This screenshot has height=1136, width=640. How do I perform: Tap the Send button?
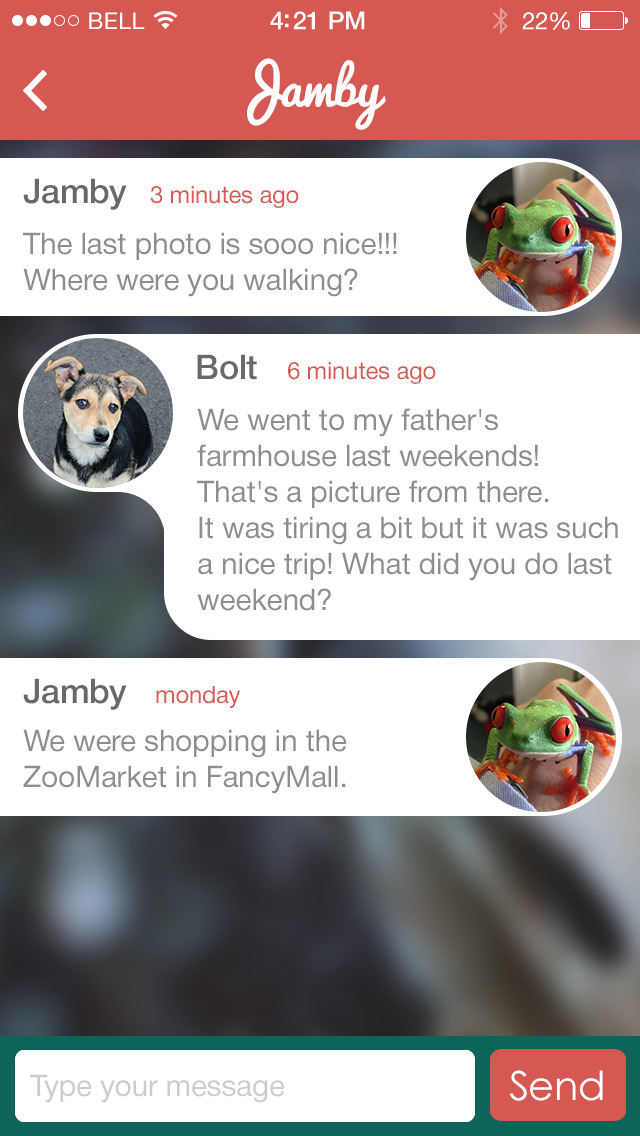(x=557, y=1085)
